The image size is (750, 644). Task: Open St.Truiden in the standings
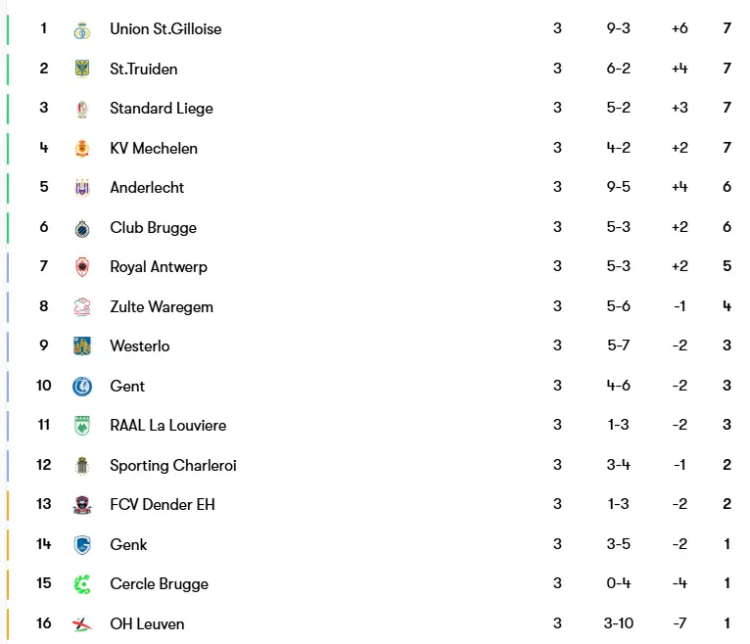click(144, 69)
